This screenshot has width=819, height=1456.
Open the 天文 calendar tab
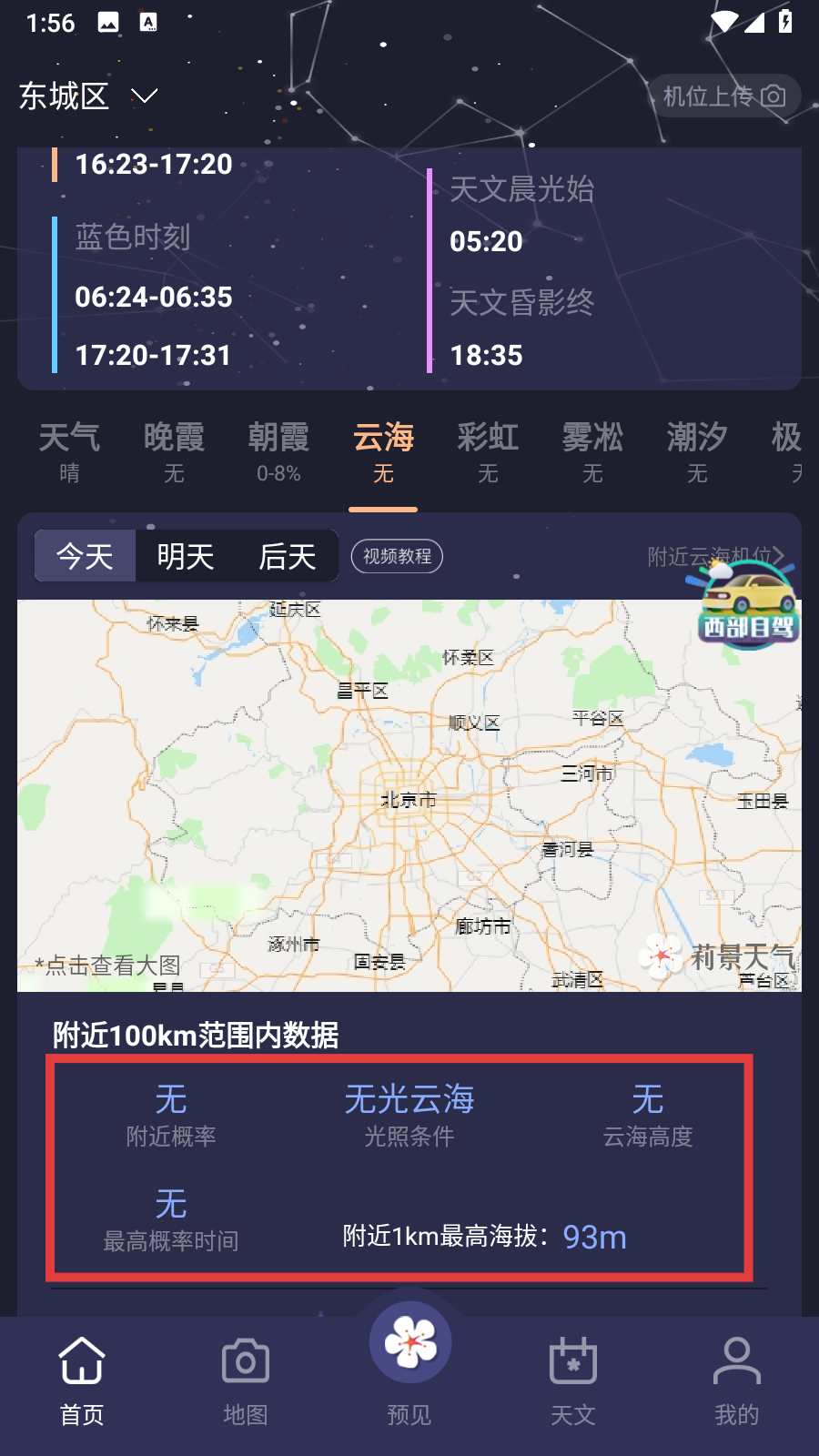tap(573, 1380)
